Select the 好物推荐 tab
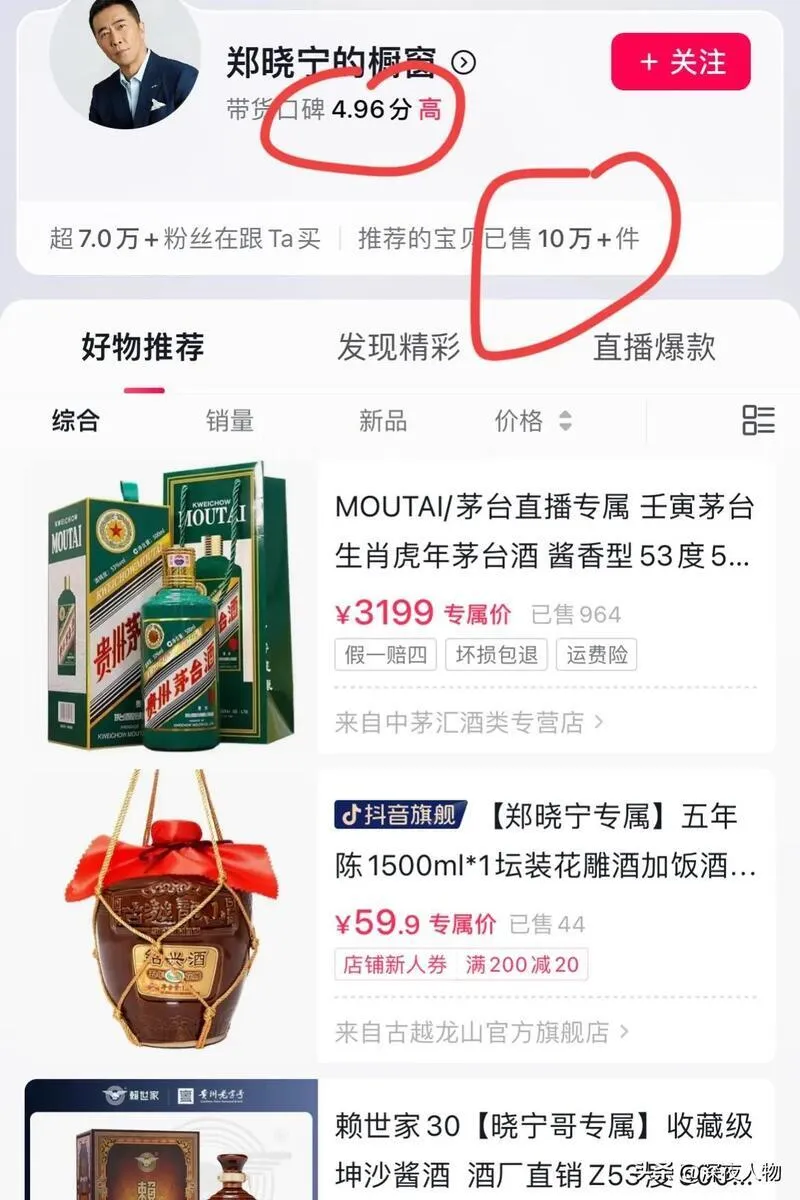Screen dimensions: 800x1200 click(x=143, y=347)
